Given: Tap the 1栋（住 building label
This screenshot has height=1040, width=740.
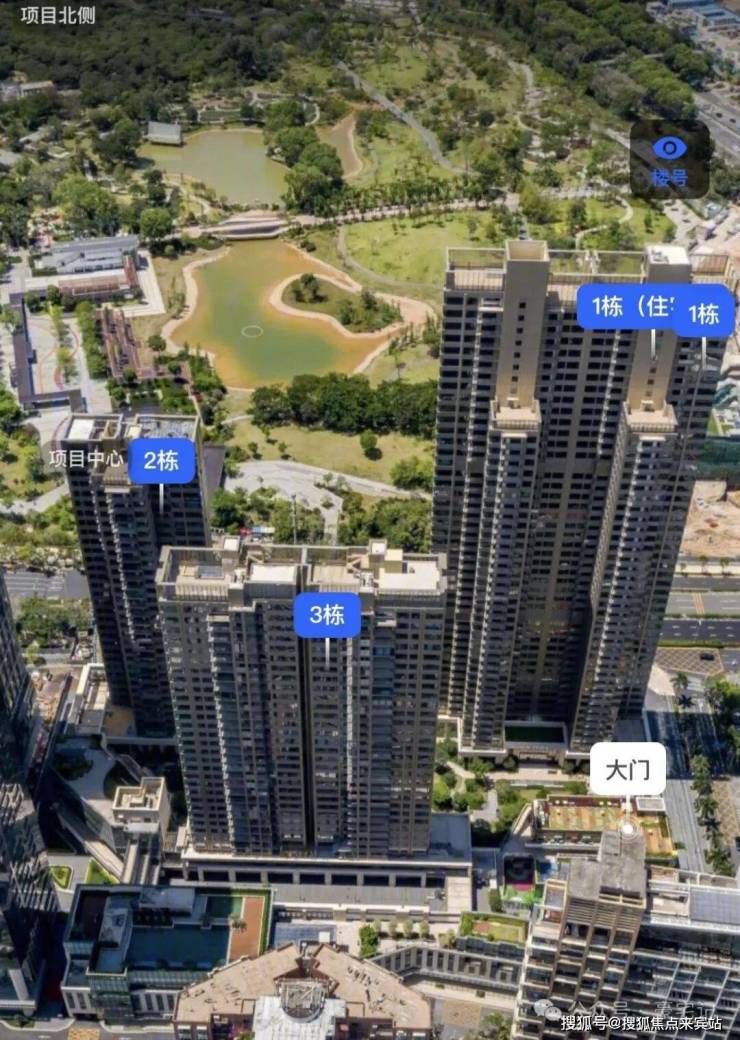Looking at the screenshot, I should click(625, 307).
